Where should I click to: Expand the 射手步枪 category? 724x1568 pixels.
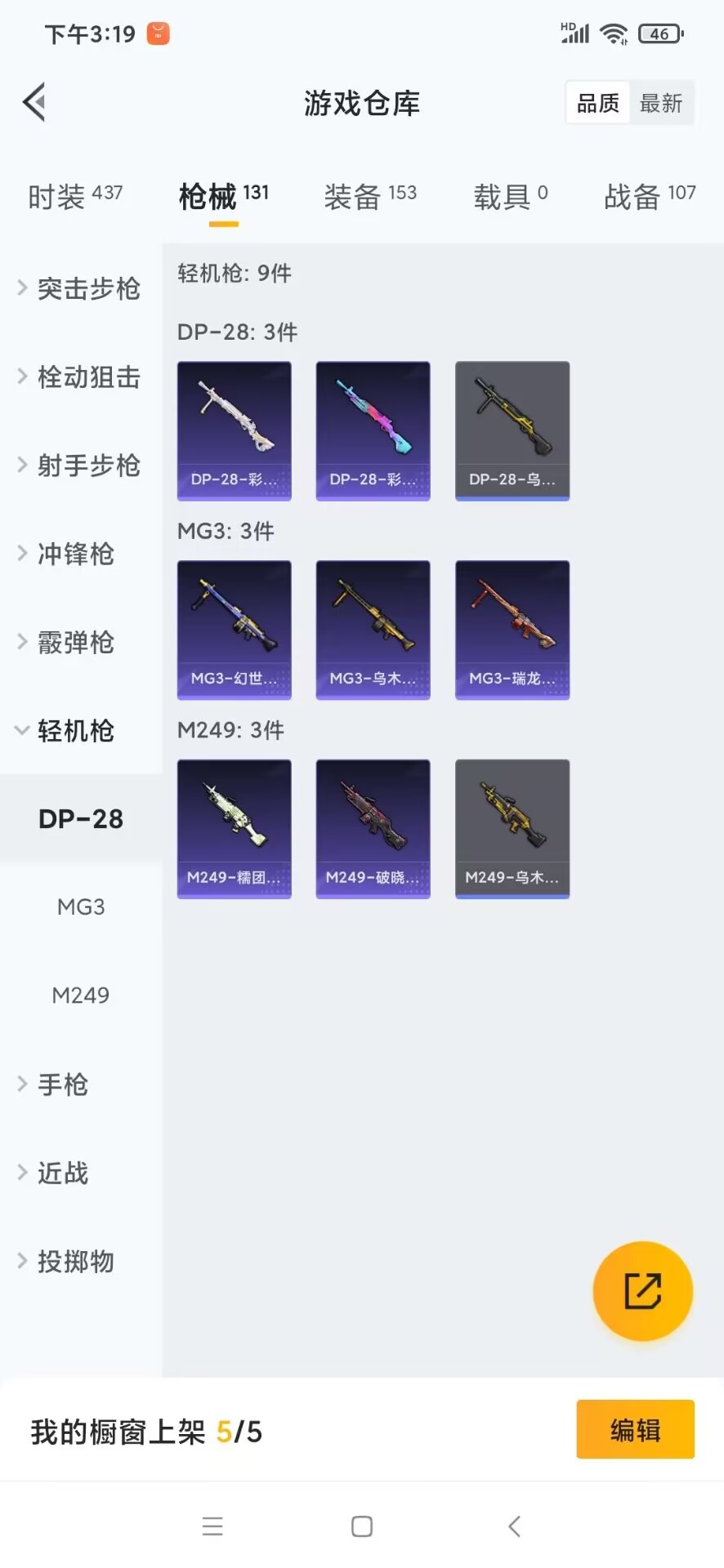80,465
